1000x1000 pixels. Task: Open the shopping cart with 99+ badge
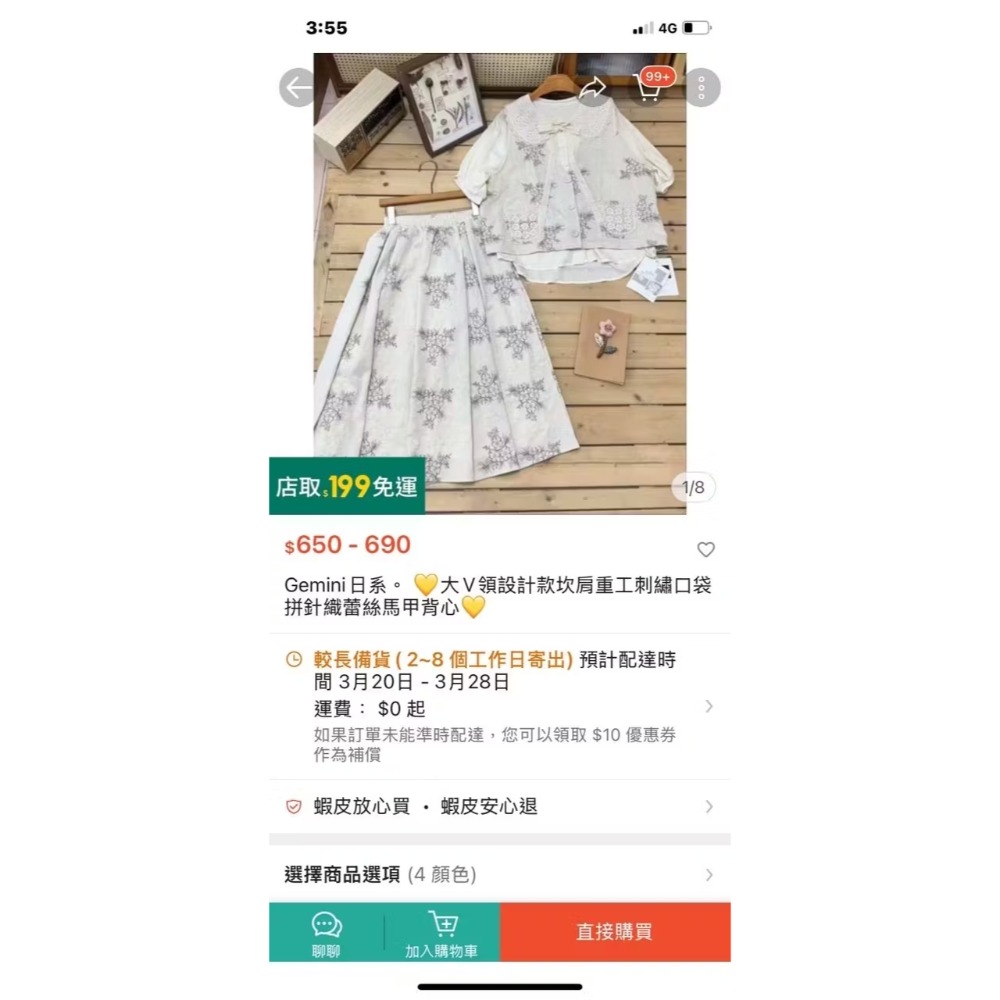(650, 88)
